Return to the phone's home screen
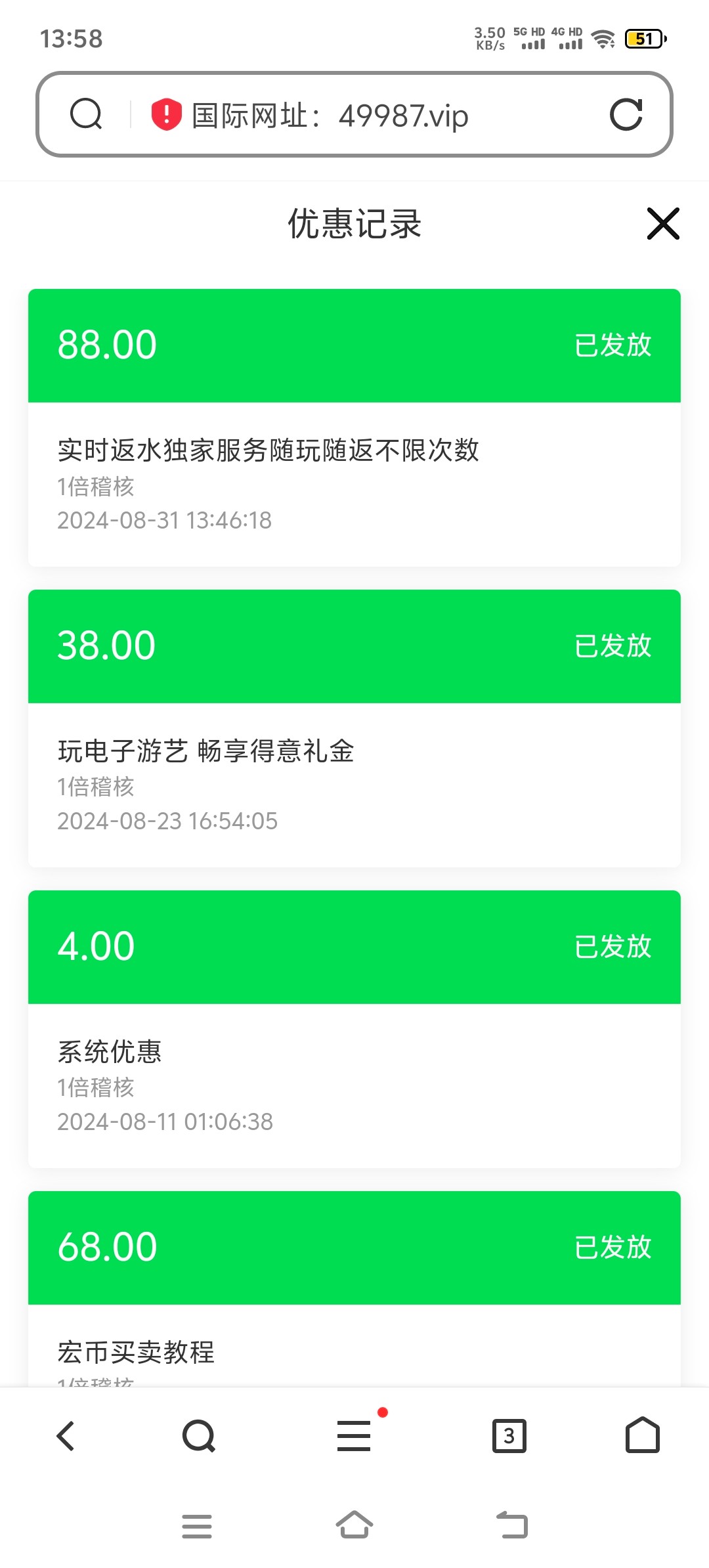 [x=354, y=1526]
